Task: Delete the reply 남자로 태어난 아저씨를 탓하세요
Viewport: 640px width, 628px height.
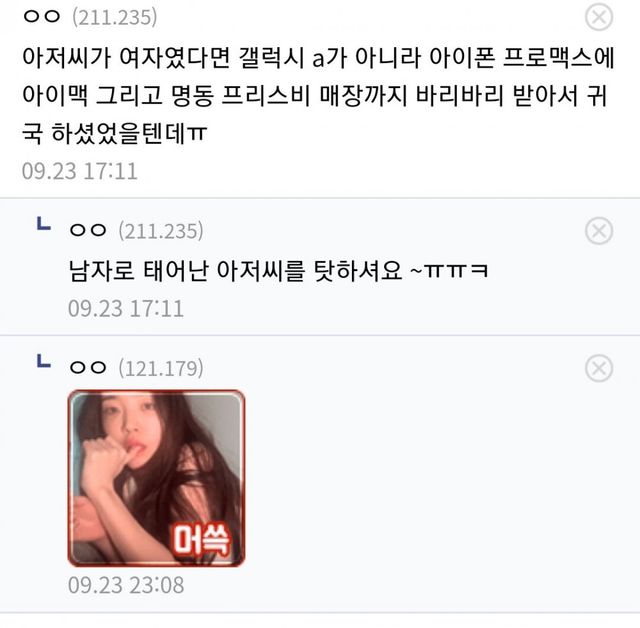Action: click(598, 231)
